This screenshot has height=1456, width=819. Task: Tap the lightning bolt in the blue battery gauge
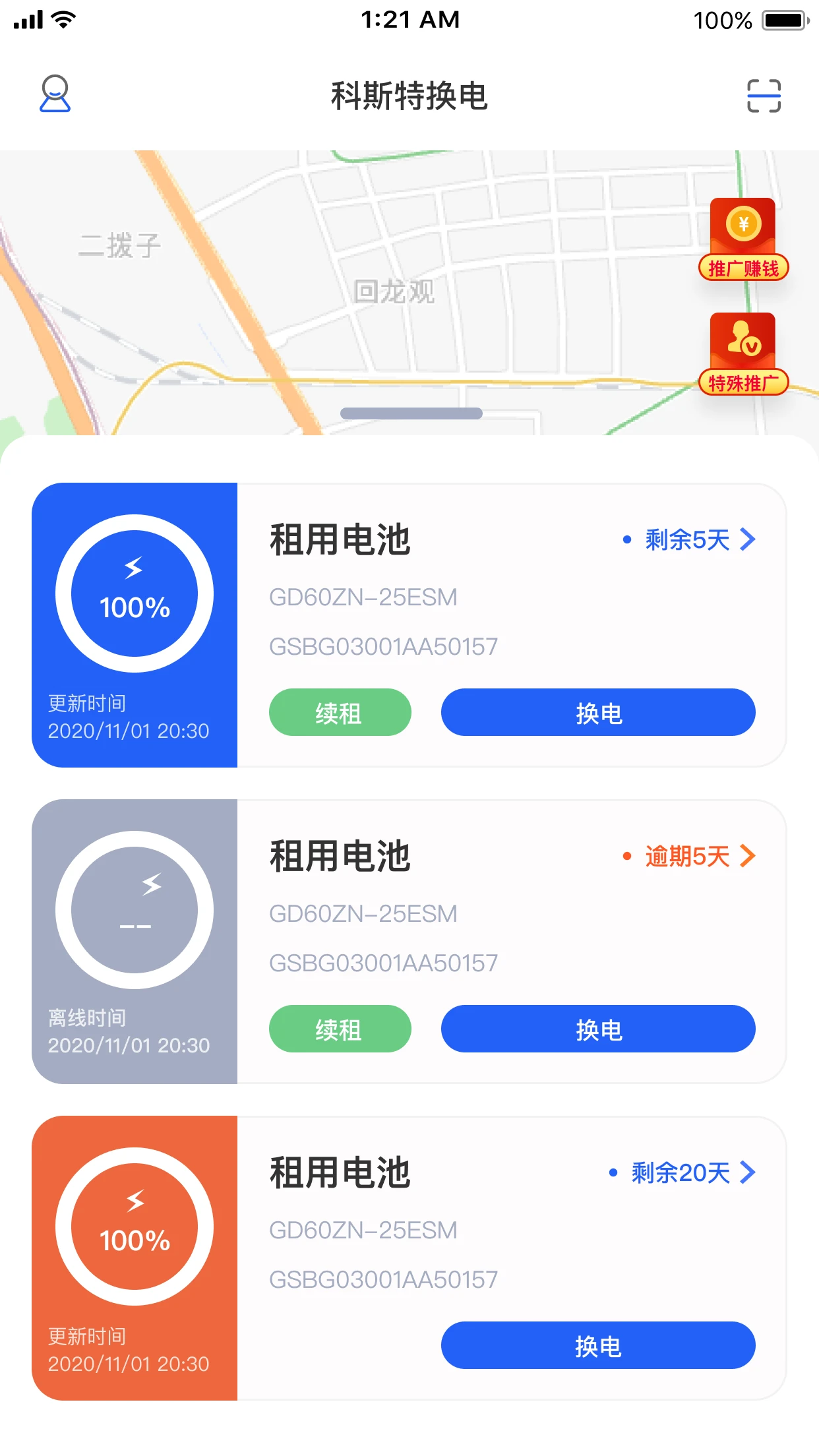pyautogui.click(x=134, y=566)
